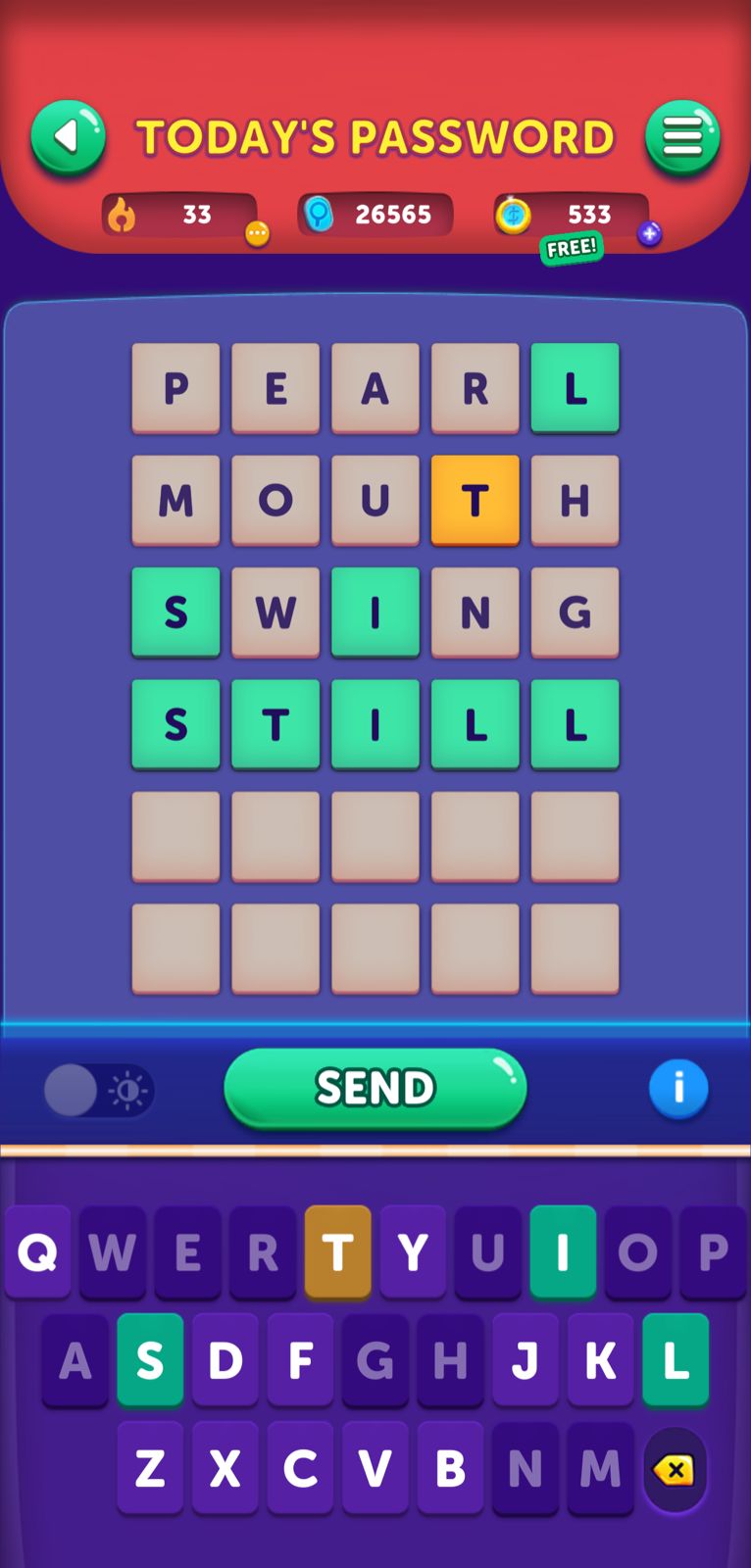Go back with the green arrow button
Image resolution: width=751 pixels, height=1568 pixels.
coord(68,137)
